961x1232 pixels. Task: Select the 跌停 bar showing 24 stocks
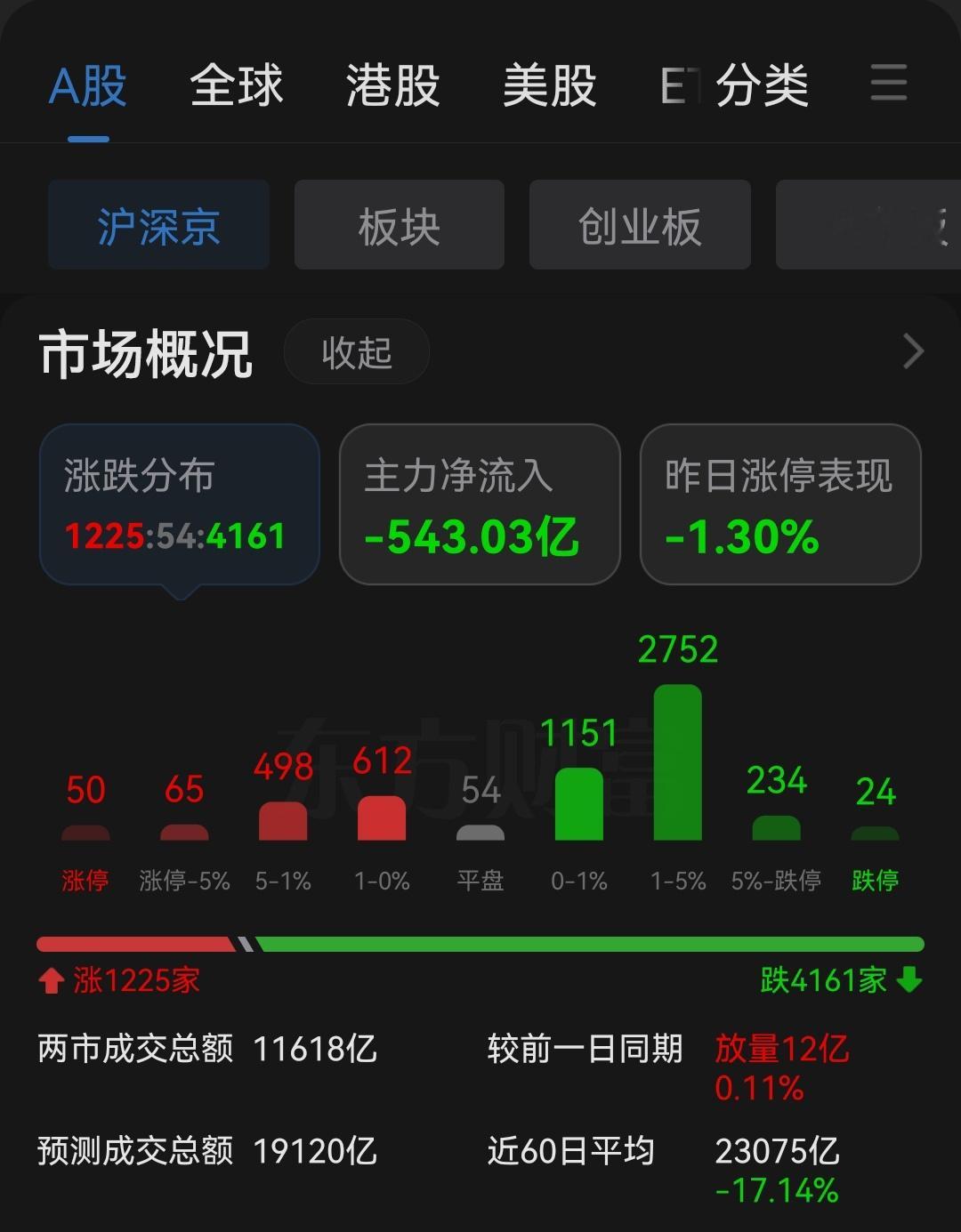click(876, 834)
